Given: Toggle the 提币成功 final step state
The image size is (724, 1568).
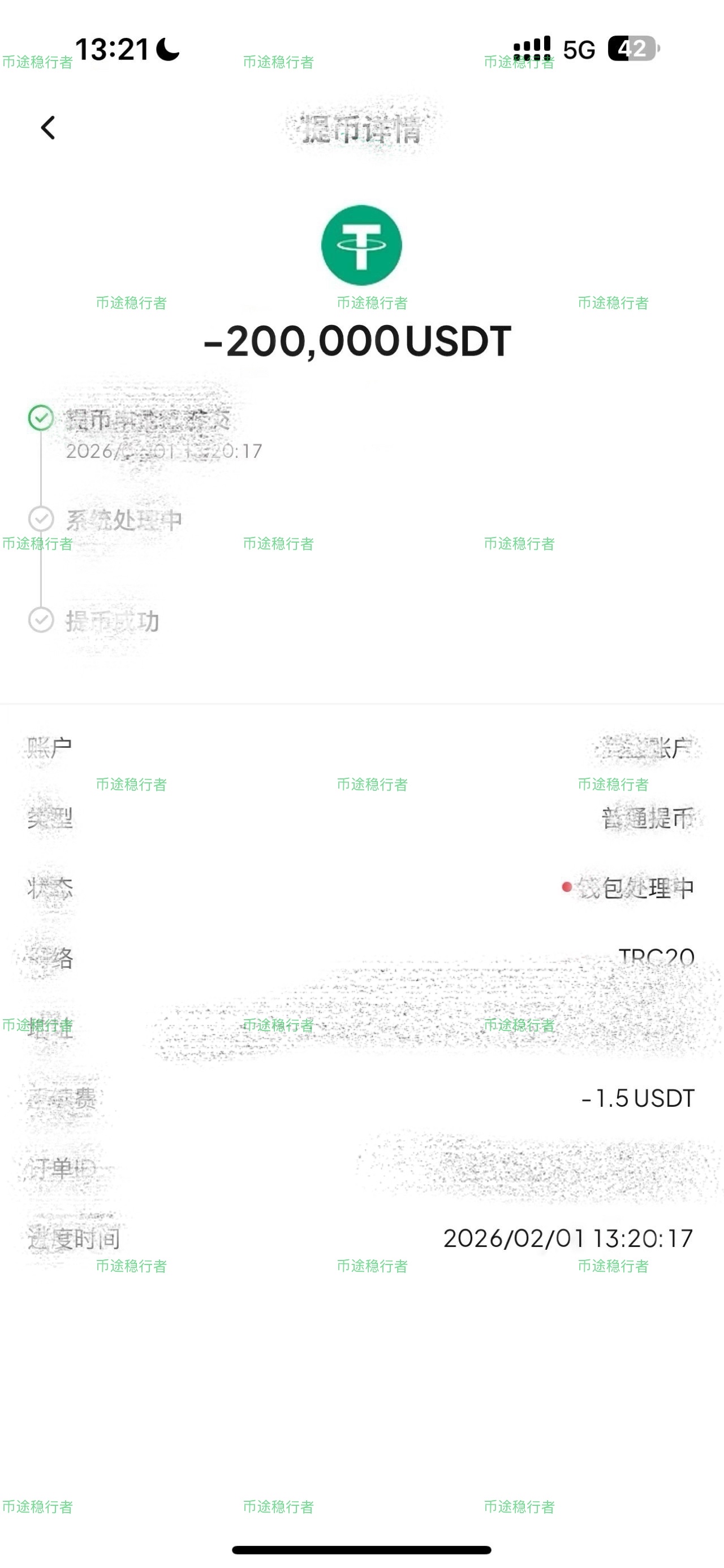Looking at the screenshot, I should point(40,621).
